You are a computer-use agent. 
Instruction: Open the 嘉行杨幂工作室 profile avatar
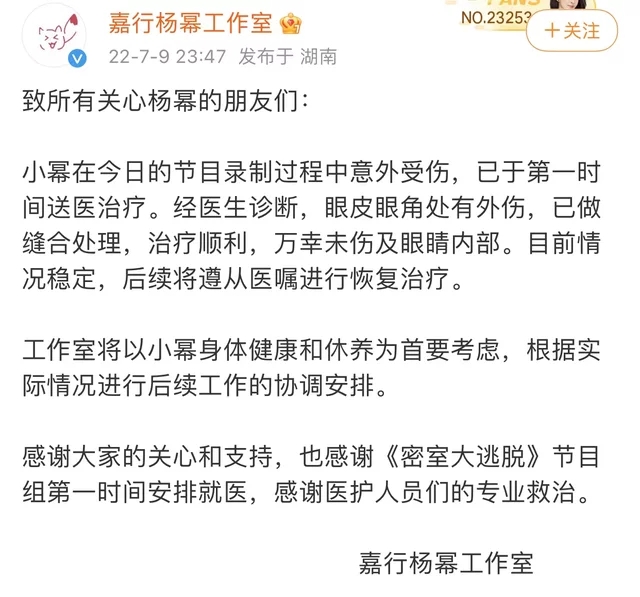coord(52,36)
